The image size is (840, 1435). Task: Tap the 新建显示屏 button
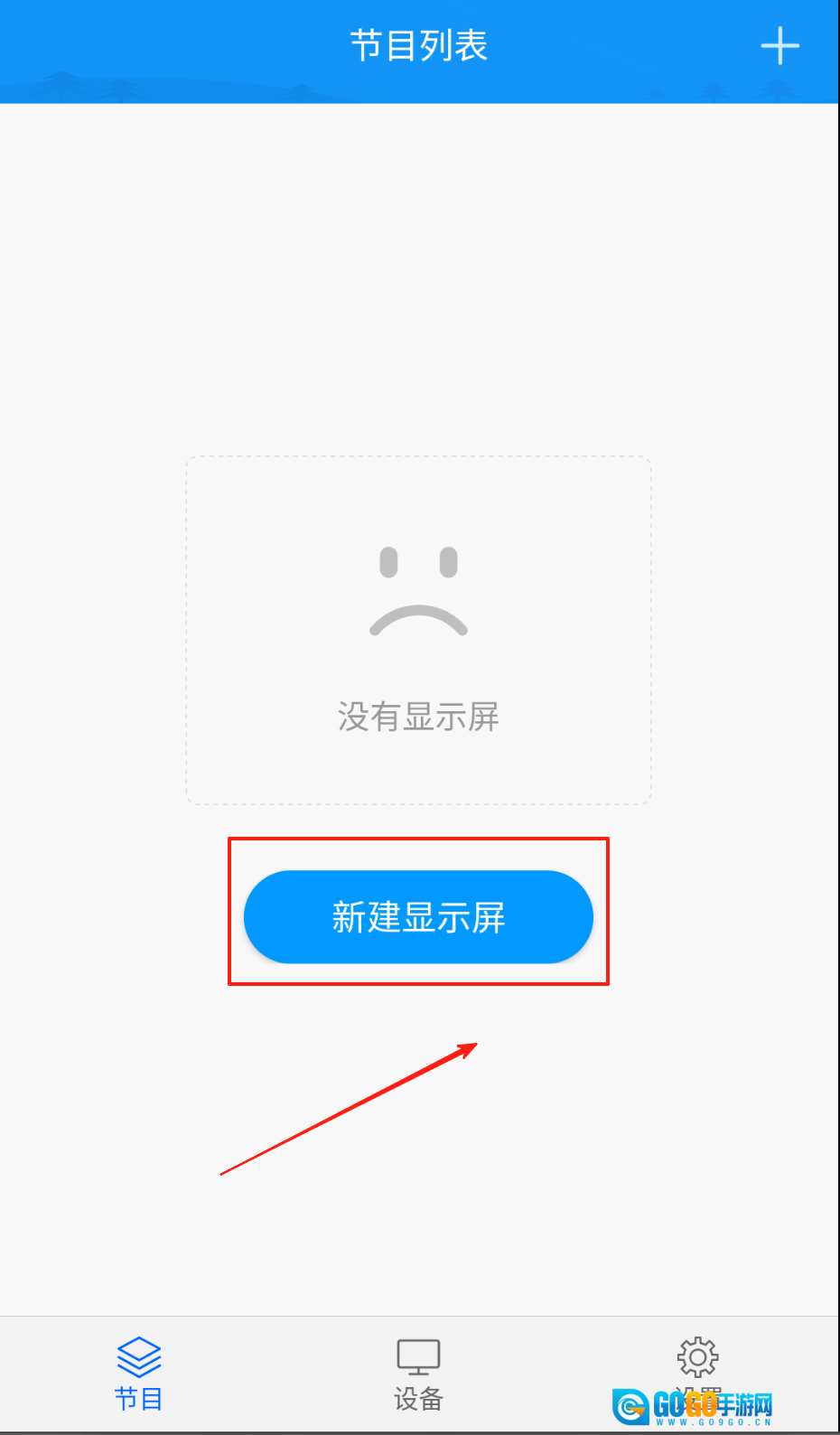[x=418, y=916]
